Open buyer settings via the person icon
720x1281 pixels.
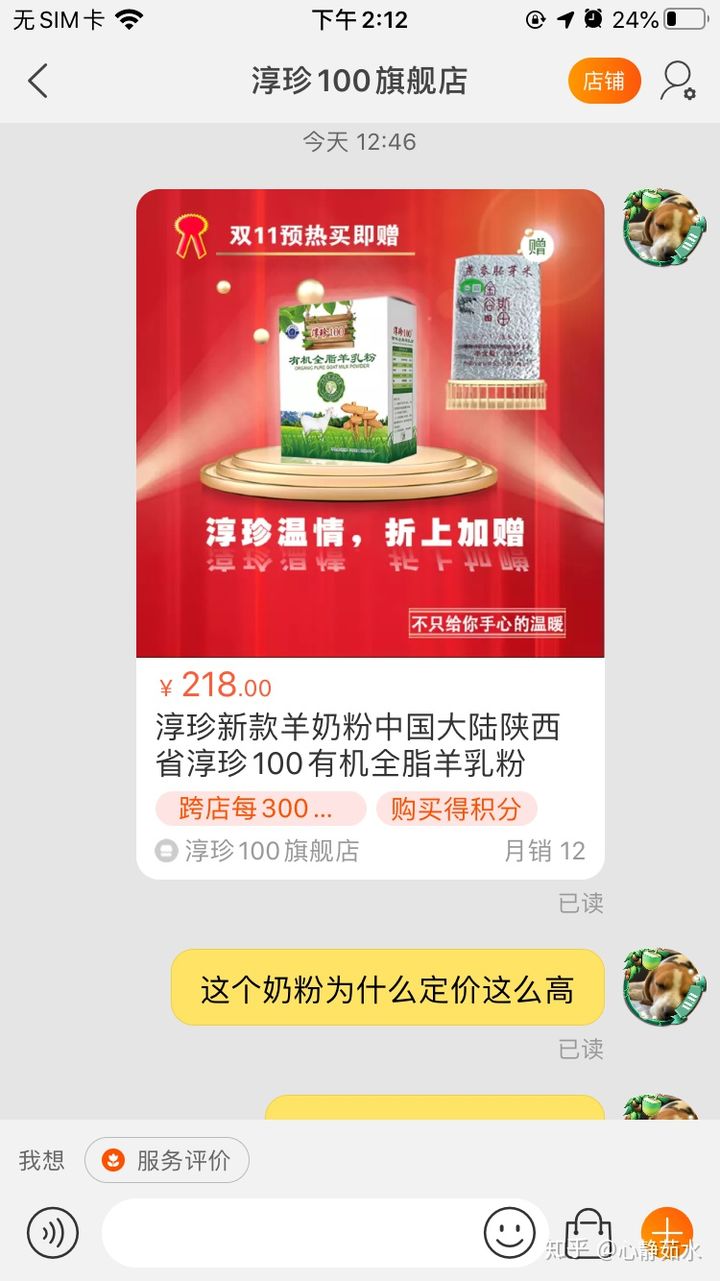[x=679, y=80]
